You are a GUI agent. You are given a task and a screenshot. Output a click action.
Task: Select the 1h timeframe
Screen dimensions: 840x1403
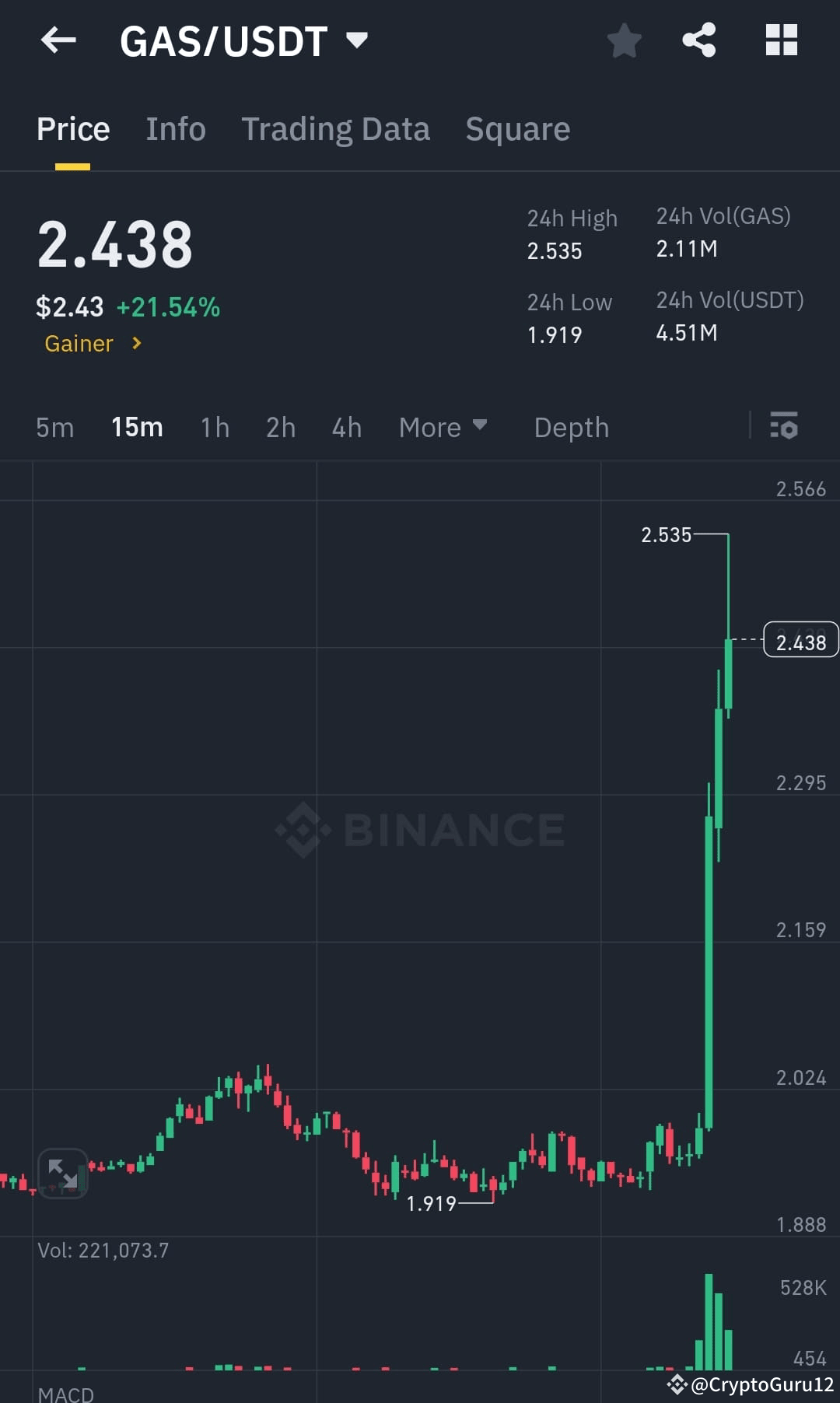[x=214, y=427]
